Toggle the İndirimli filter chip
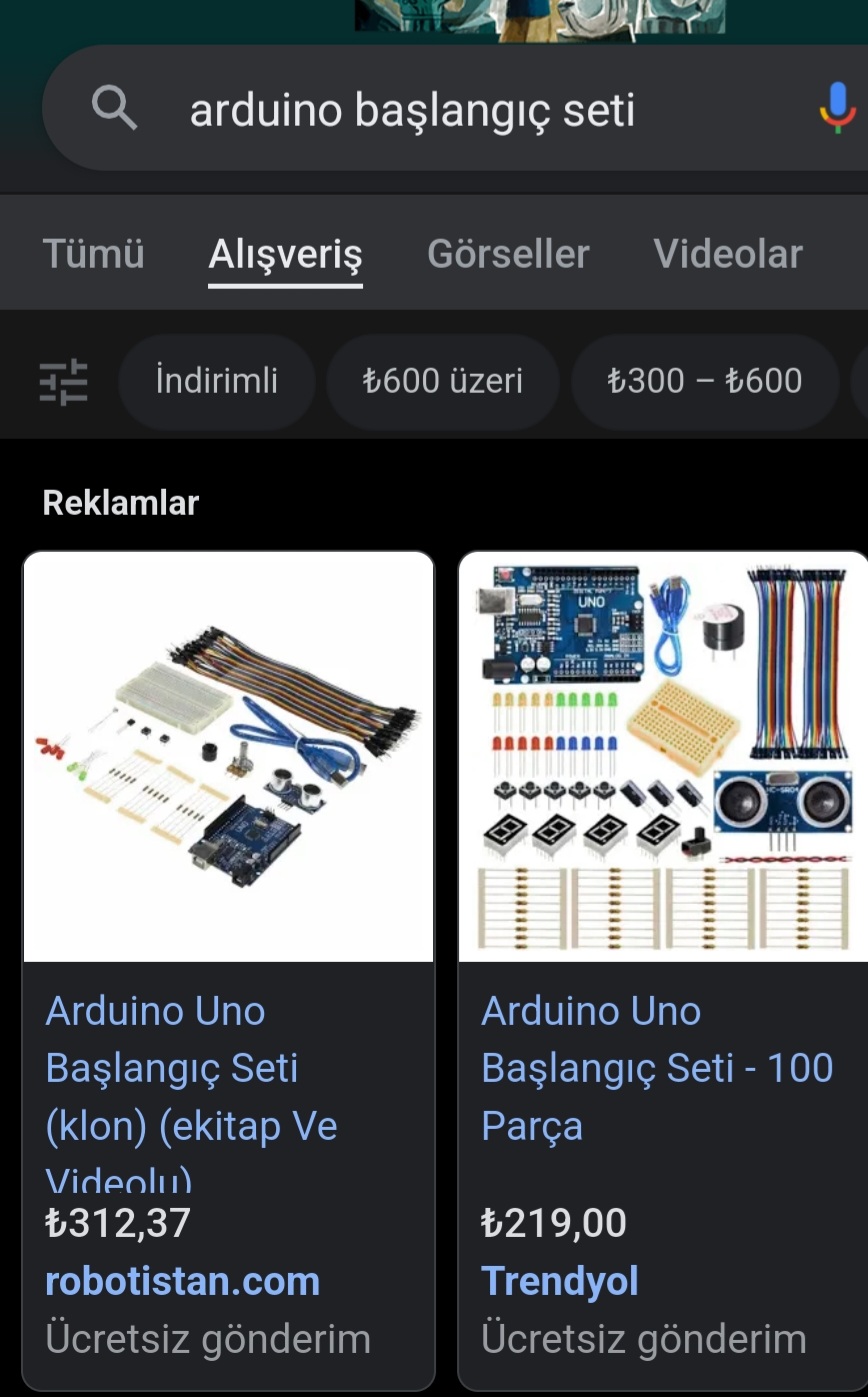Image resolution: width=868 pixels, height=1397 pixels. coord(216,381)
